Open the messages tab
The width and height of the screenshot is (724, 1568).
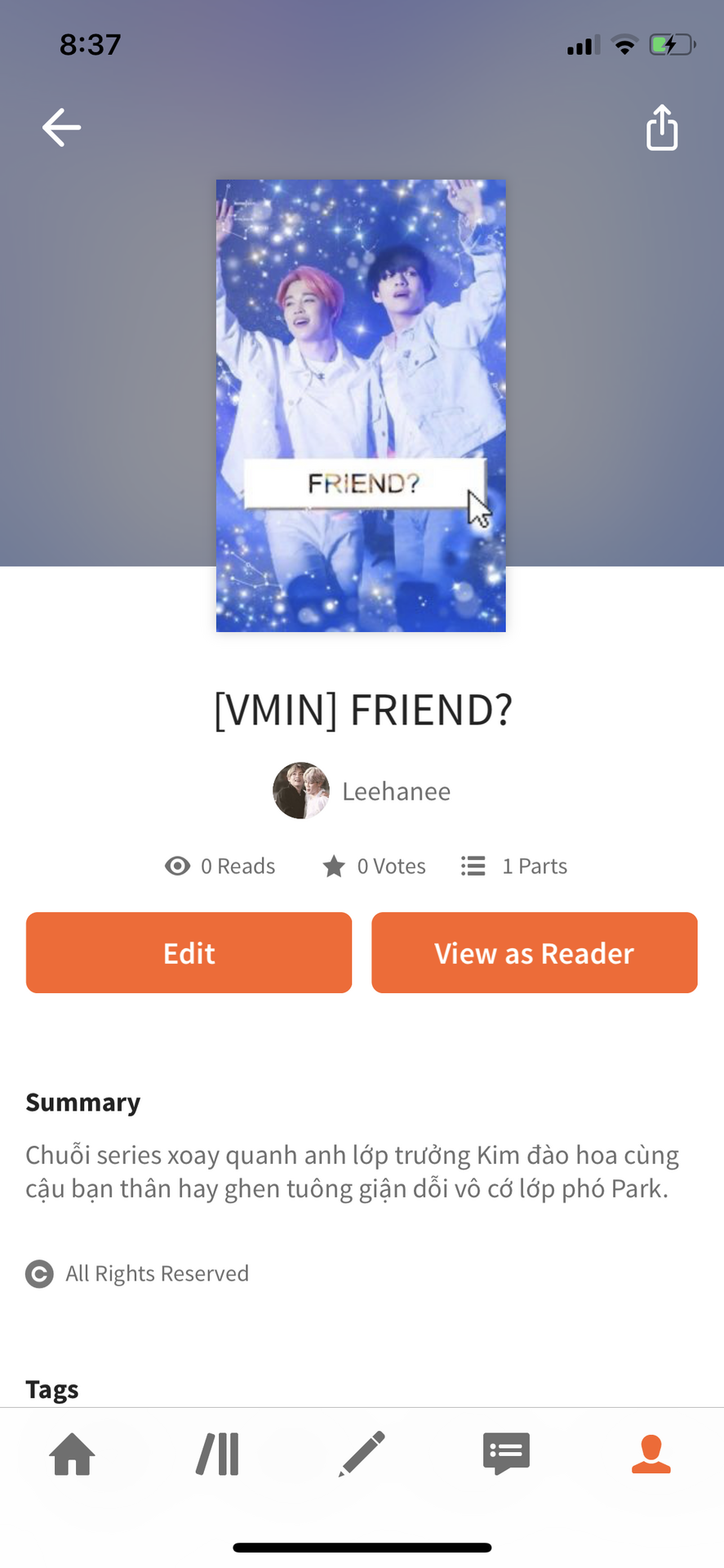click(506, 1454)
